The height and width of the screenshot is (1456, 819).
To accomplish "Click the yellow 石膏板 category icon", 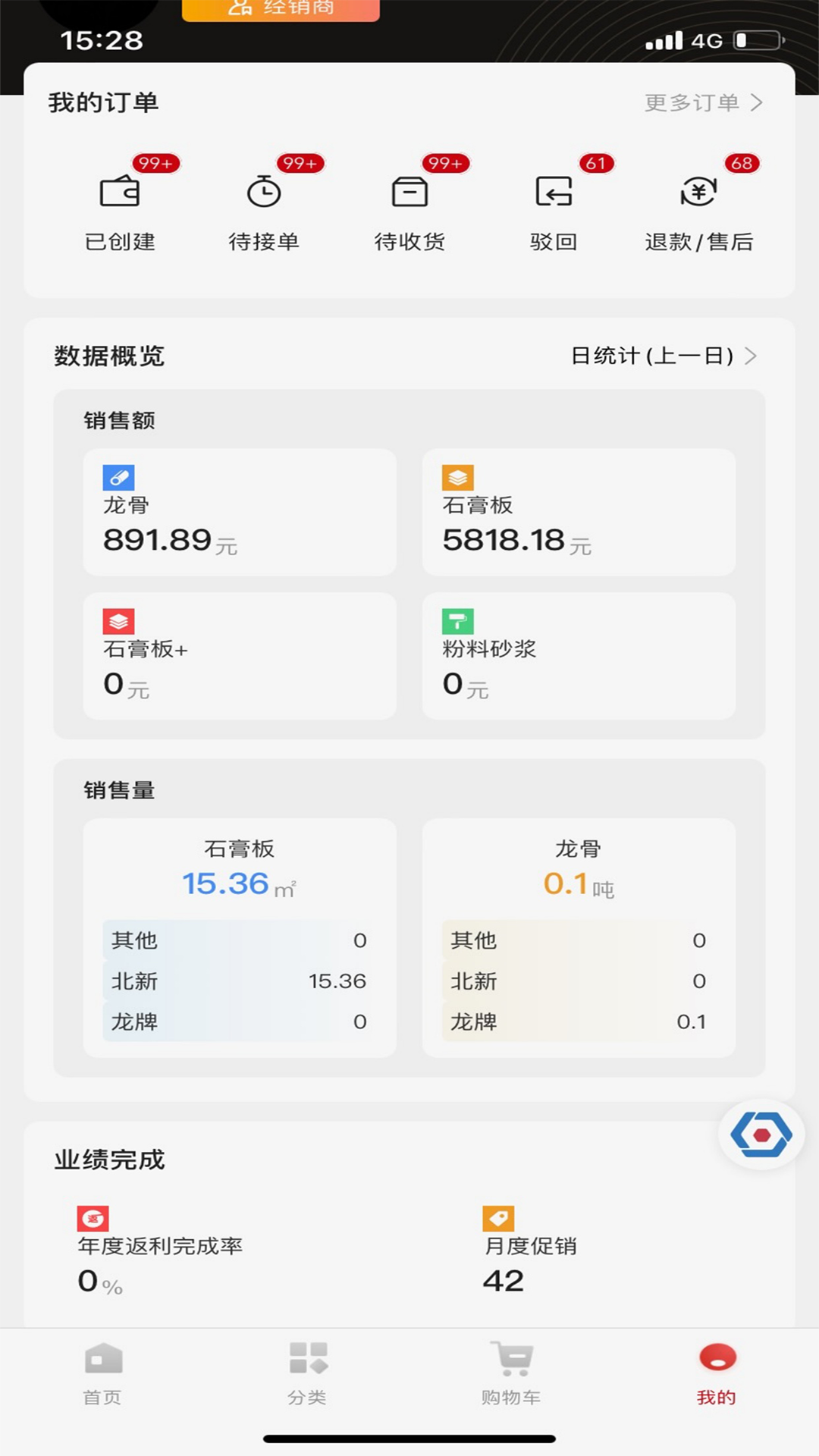I will 457,478.
